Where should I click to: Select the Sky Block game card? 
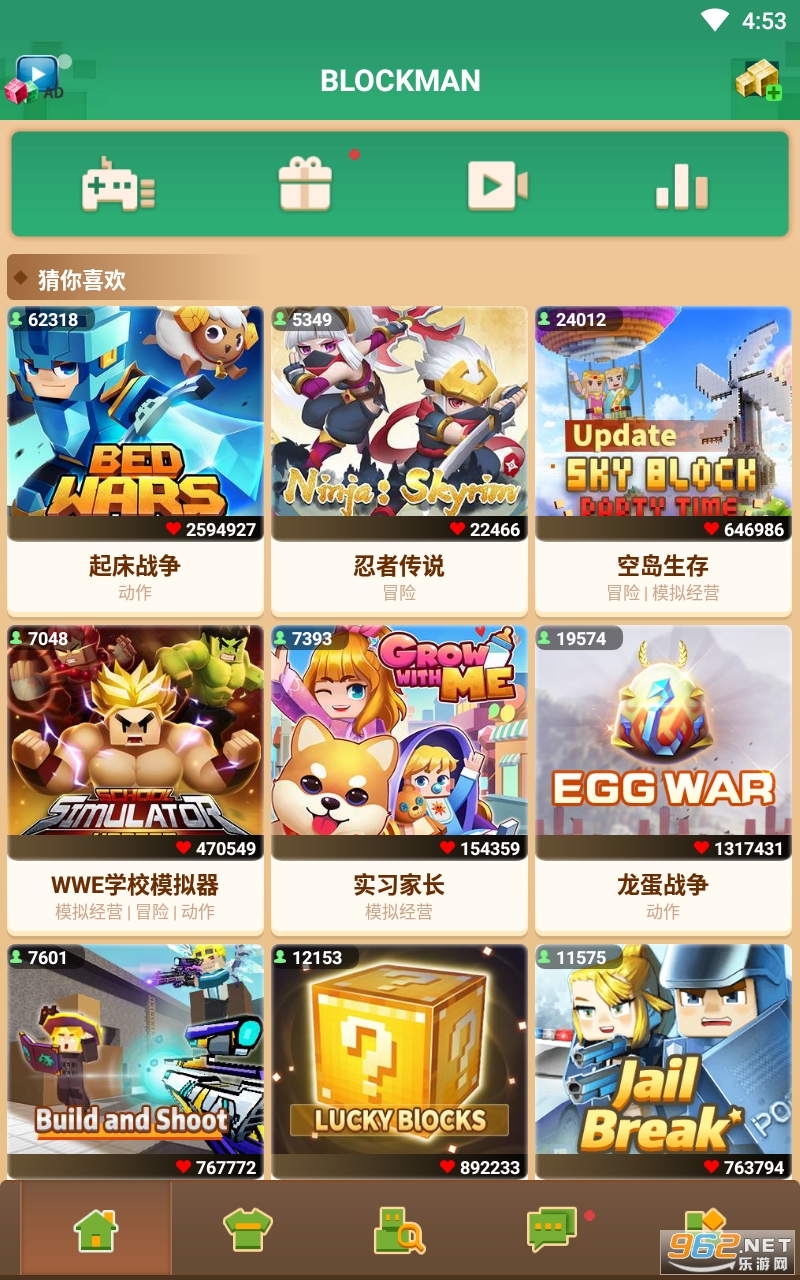point(663,460)
